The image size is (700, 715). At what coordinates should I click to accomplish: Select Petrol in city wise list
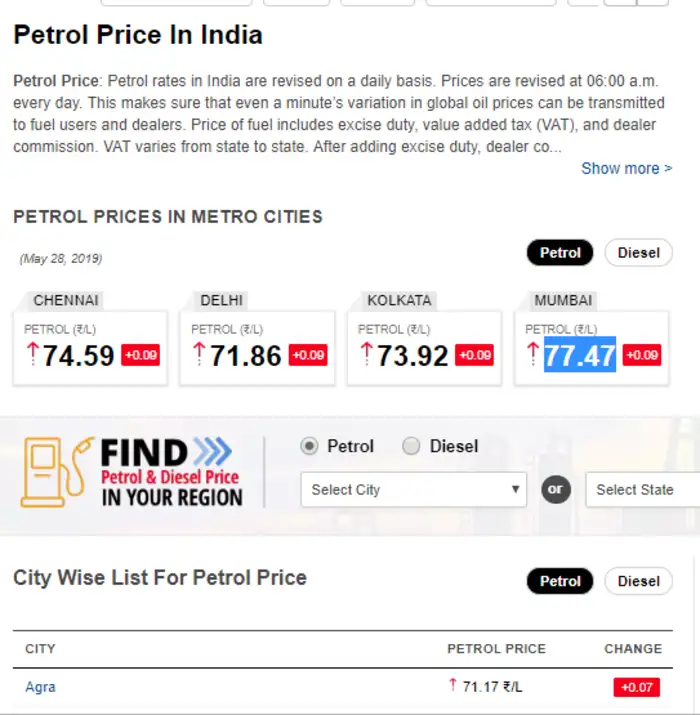(560, 581)
